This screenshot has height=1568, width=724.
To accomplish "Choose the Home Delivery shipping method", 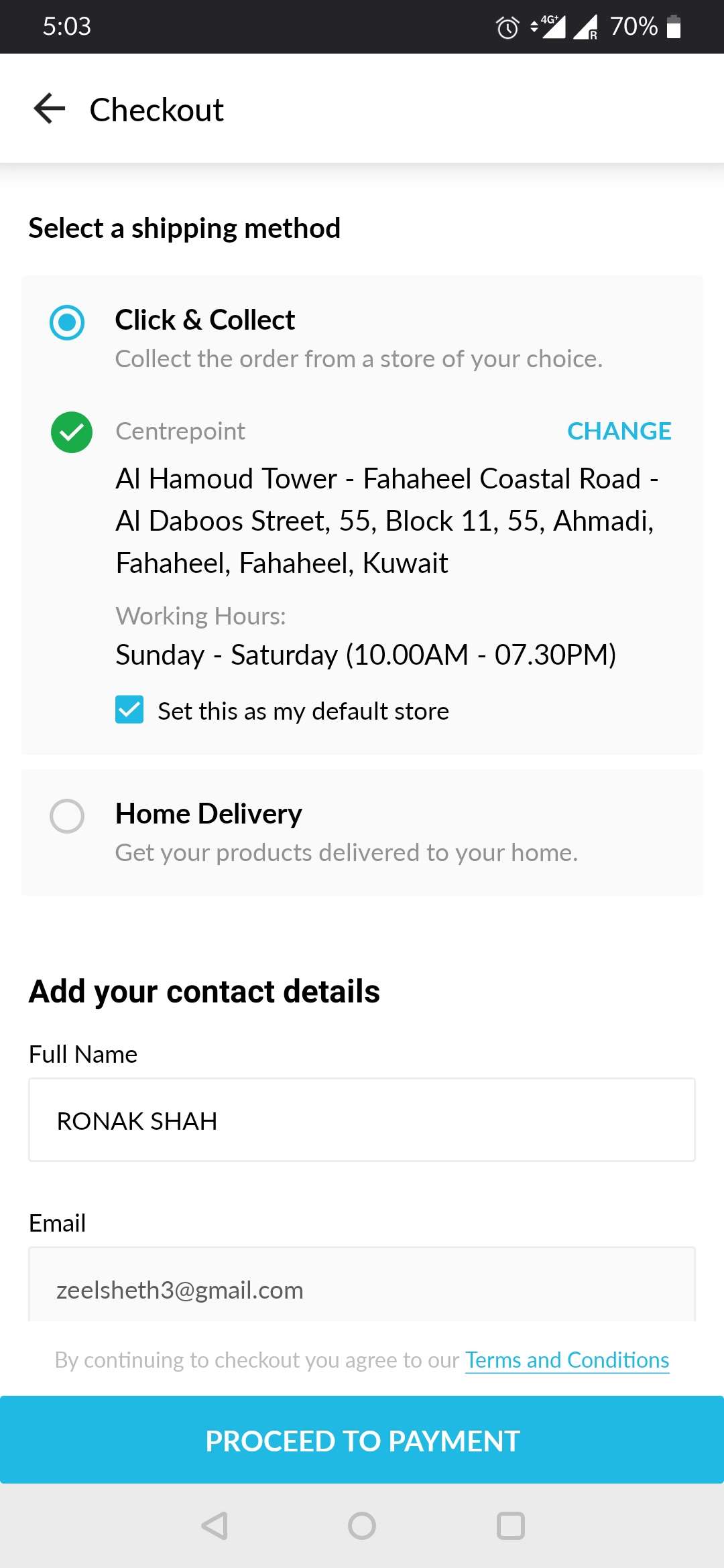I will [67, 816].
